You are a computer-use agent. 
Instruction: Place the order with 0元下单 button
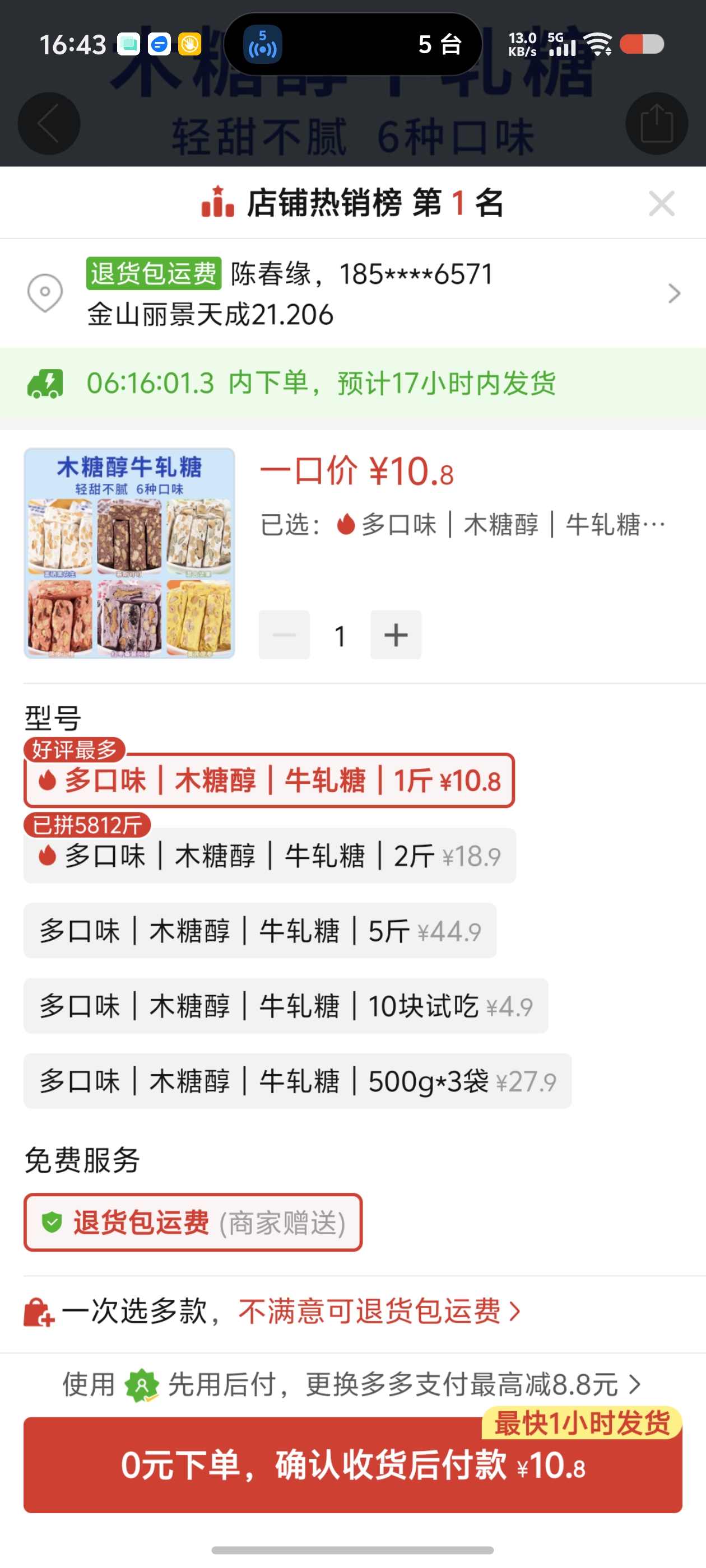pyautogui.click(x=352, y=1465)
